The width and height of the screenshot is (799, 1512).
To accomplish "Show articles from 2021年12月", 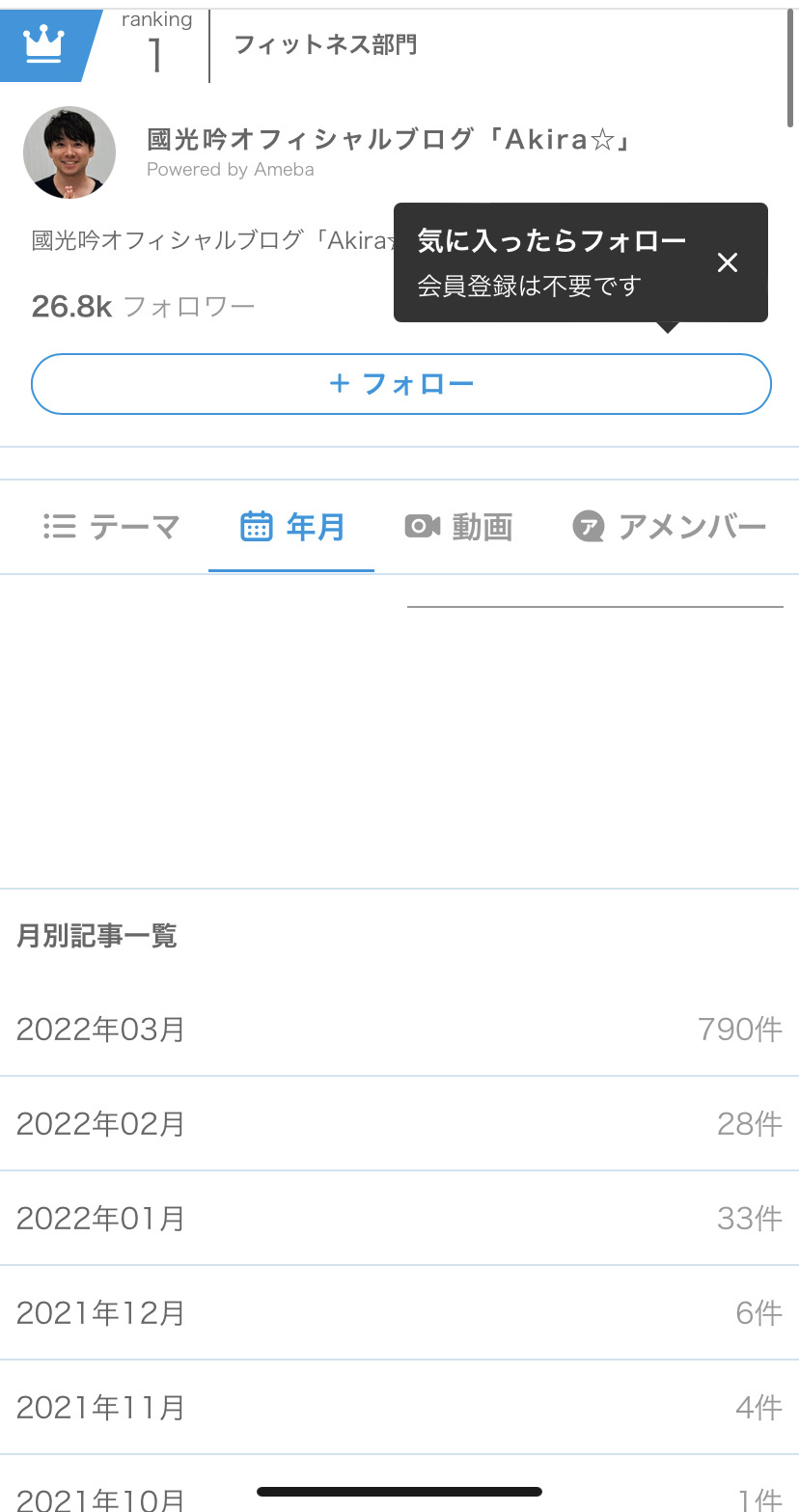I will click(x=399, y=1313).
